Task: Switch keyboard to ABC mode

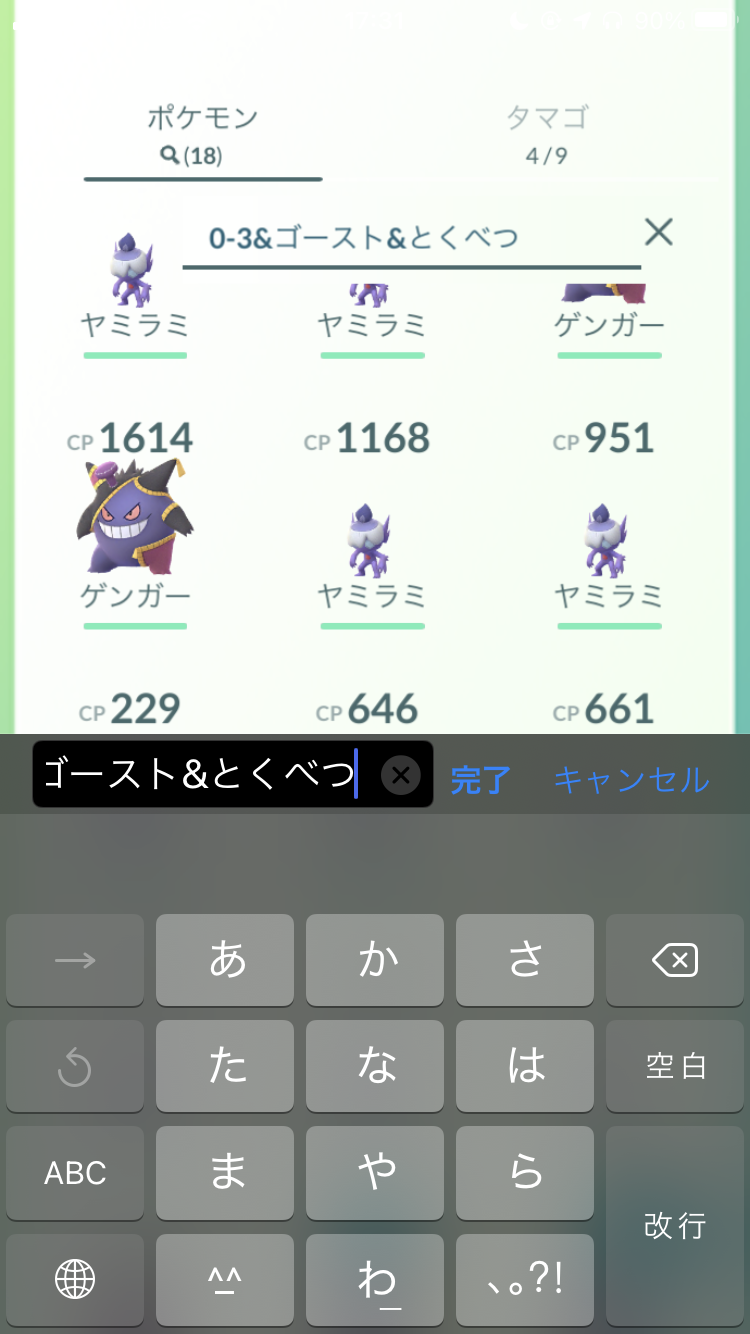Action: point(75,1173)
